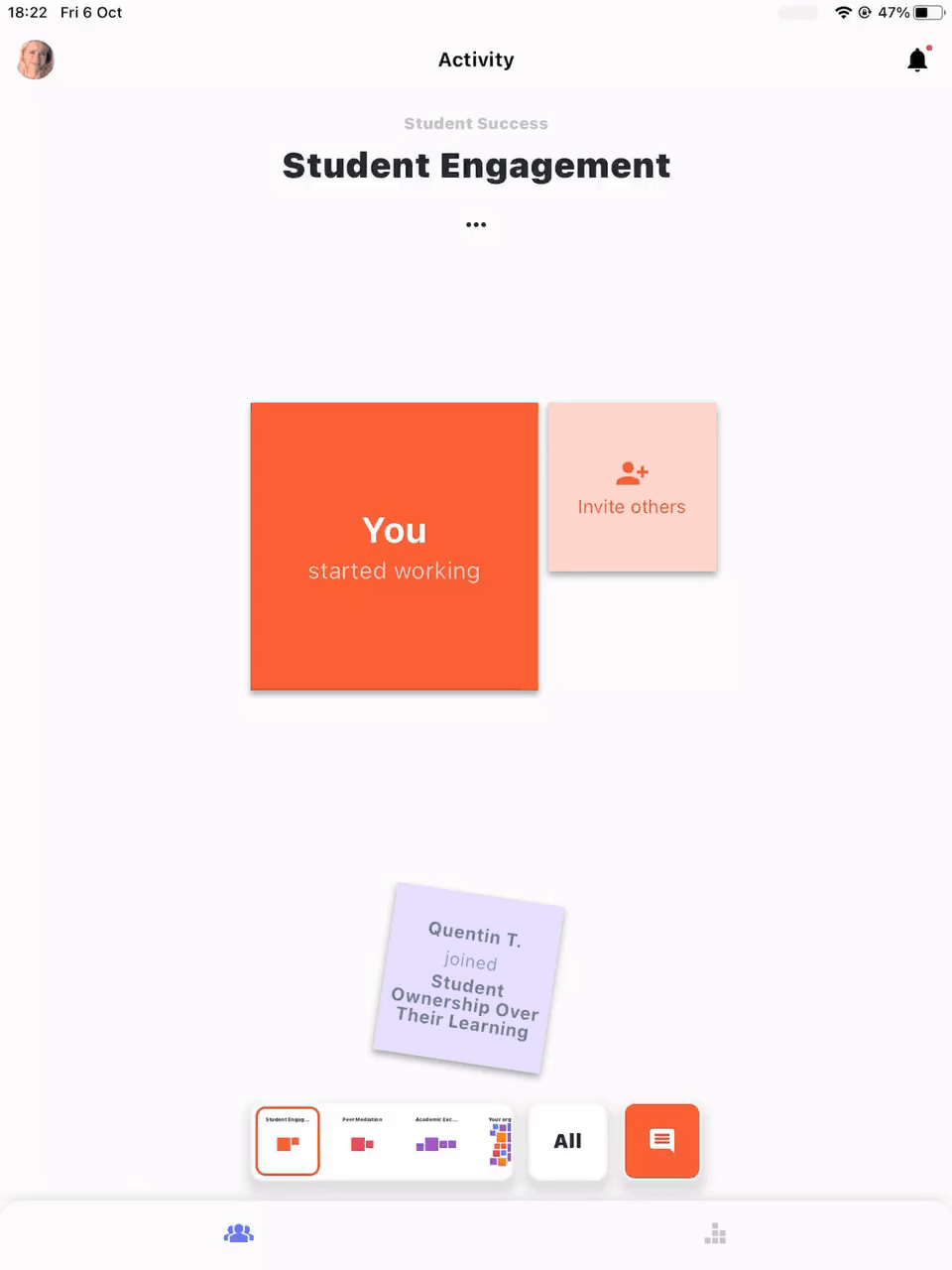Show All activity

567,1141
